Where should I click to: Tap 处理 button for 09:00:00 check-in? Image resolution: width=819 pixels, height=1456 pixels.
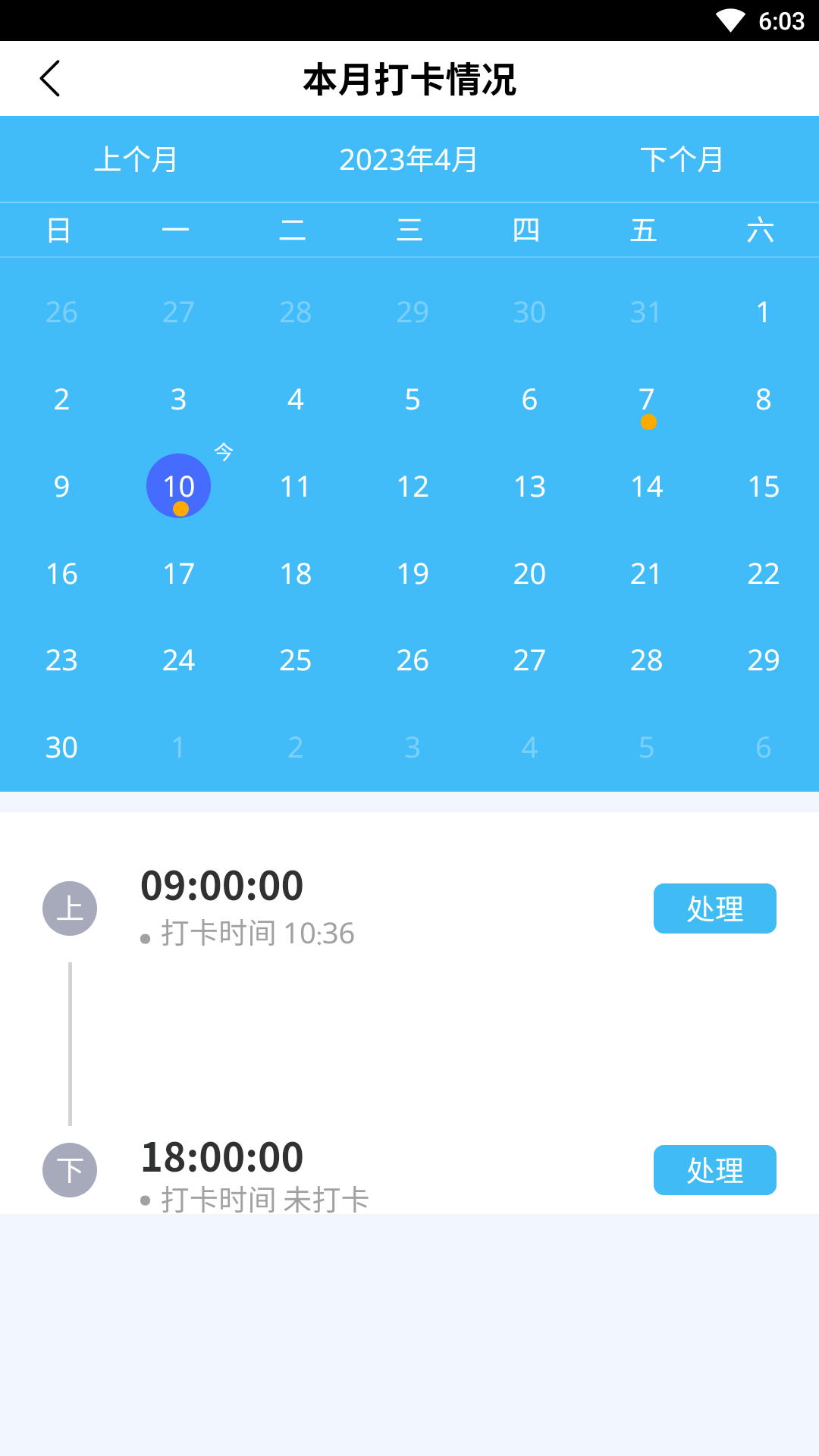(x=714, y=908)
